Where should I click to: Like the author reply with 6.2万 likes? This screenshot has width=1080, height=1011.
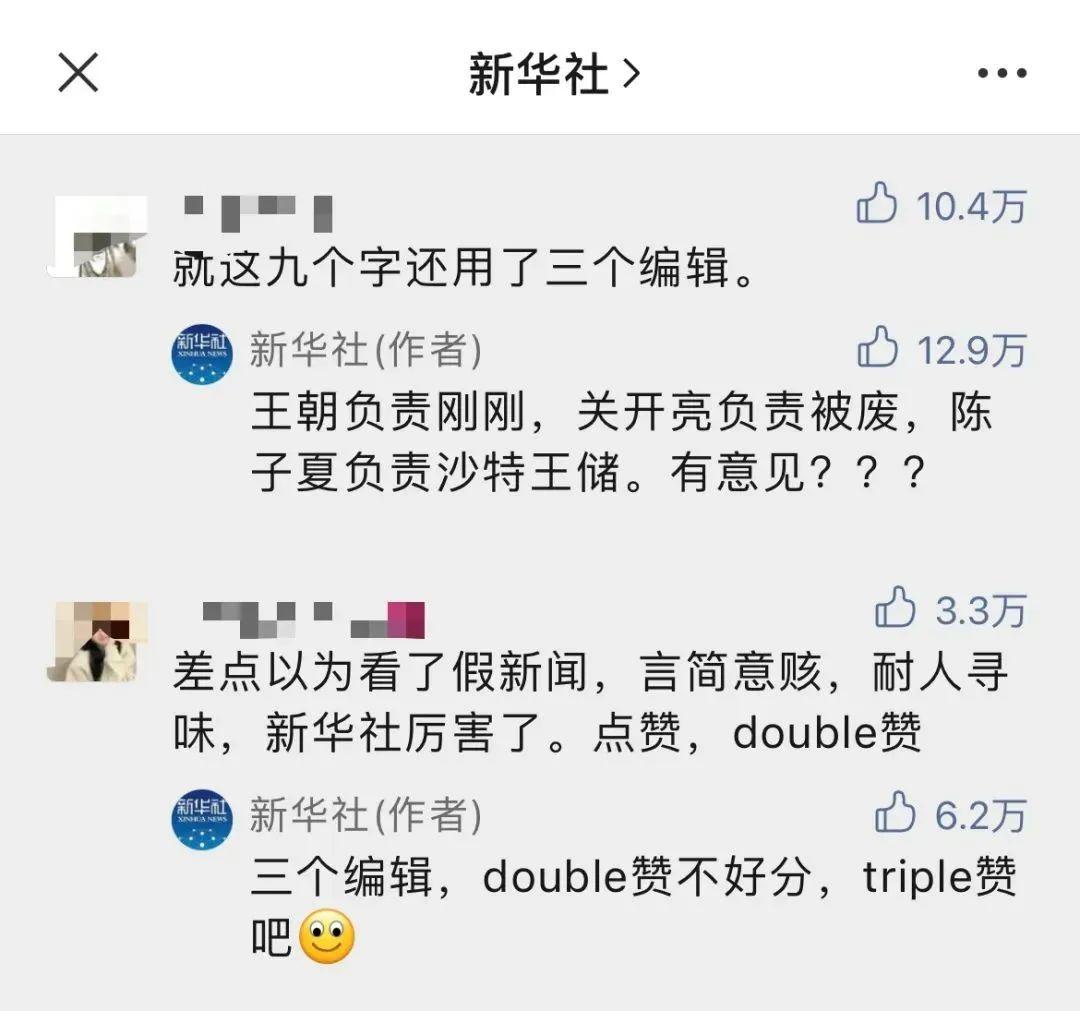(895, 813)
